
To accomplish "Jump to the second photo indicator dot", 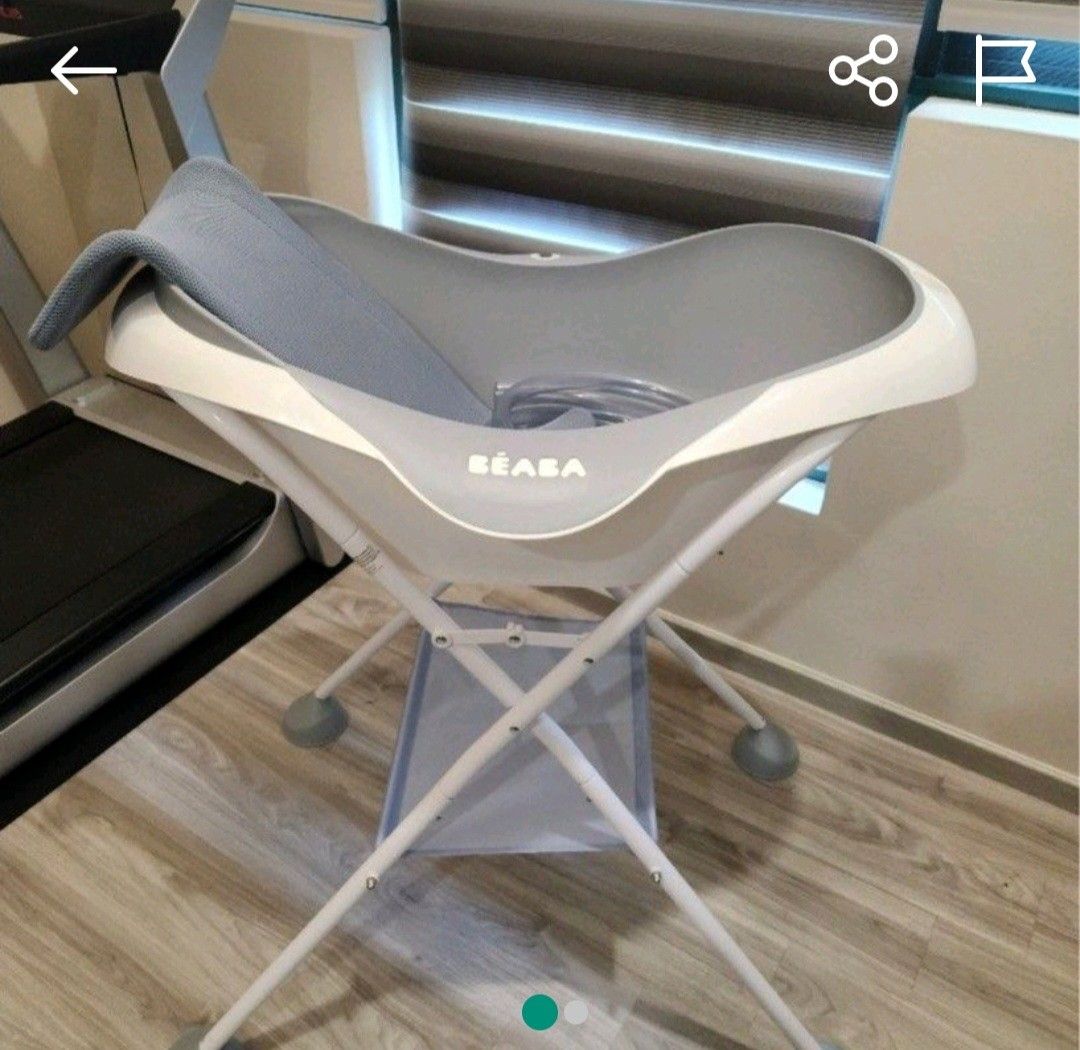I will click(575, 1012).
